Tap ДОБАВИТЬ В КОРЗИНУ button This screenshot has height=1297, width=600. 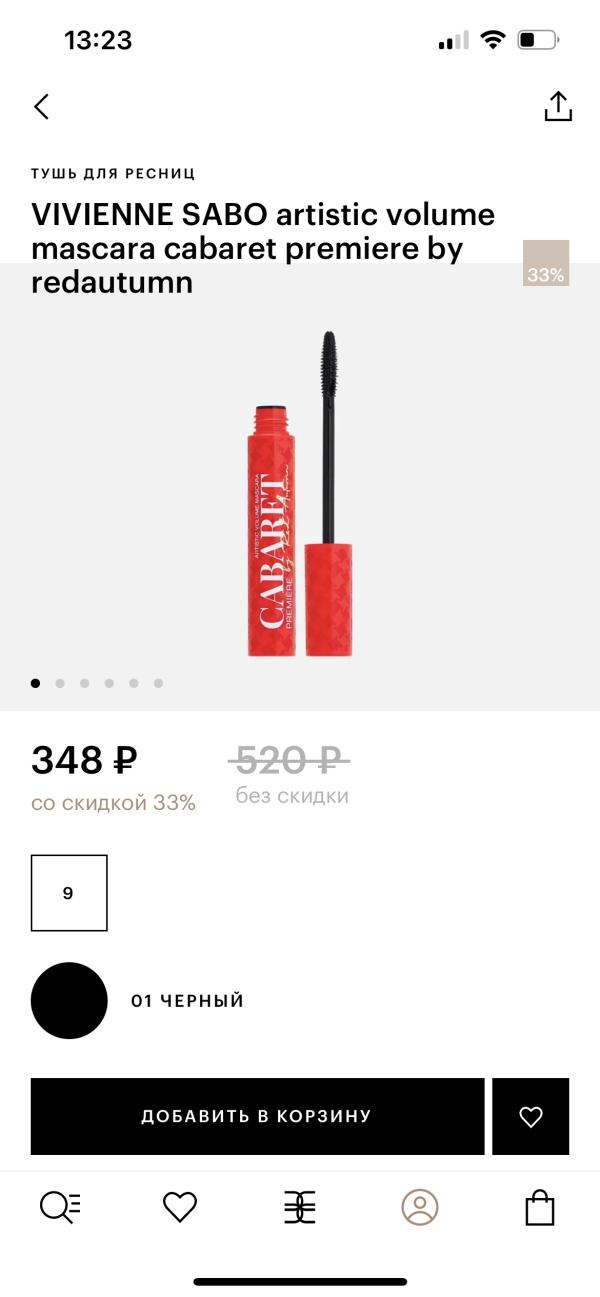(257, 1116)
